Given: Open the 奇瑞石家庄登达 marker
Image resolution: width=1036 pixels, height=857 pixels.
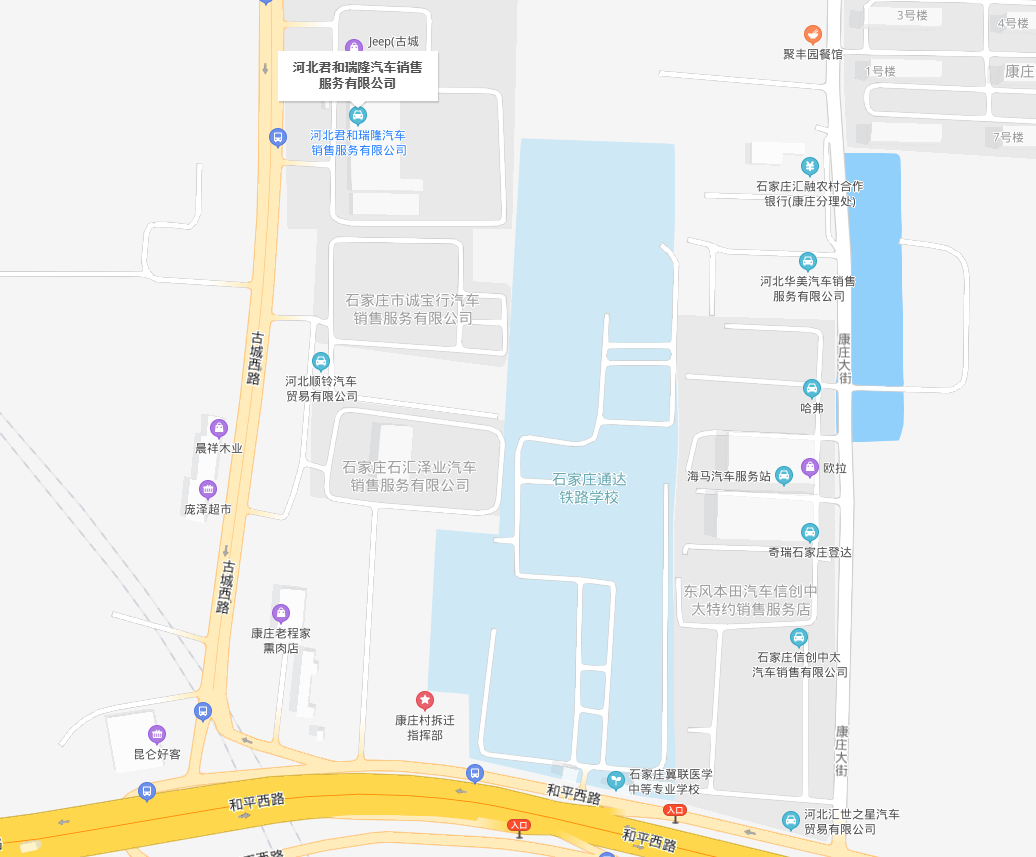Looking at the screenshot, I should pos(810,532).
